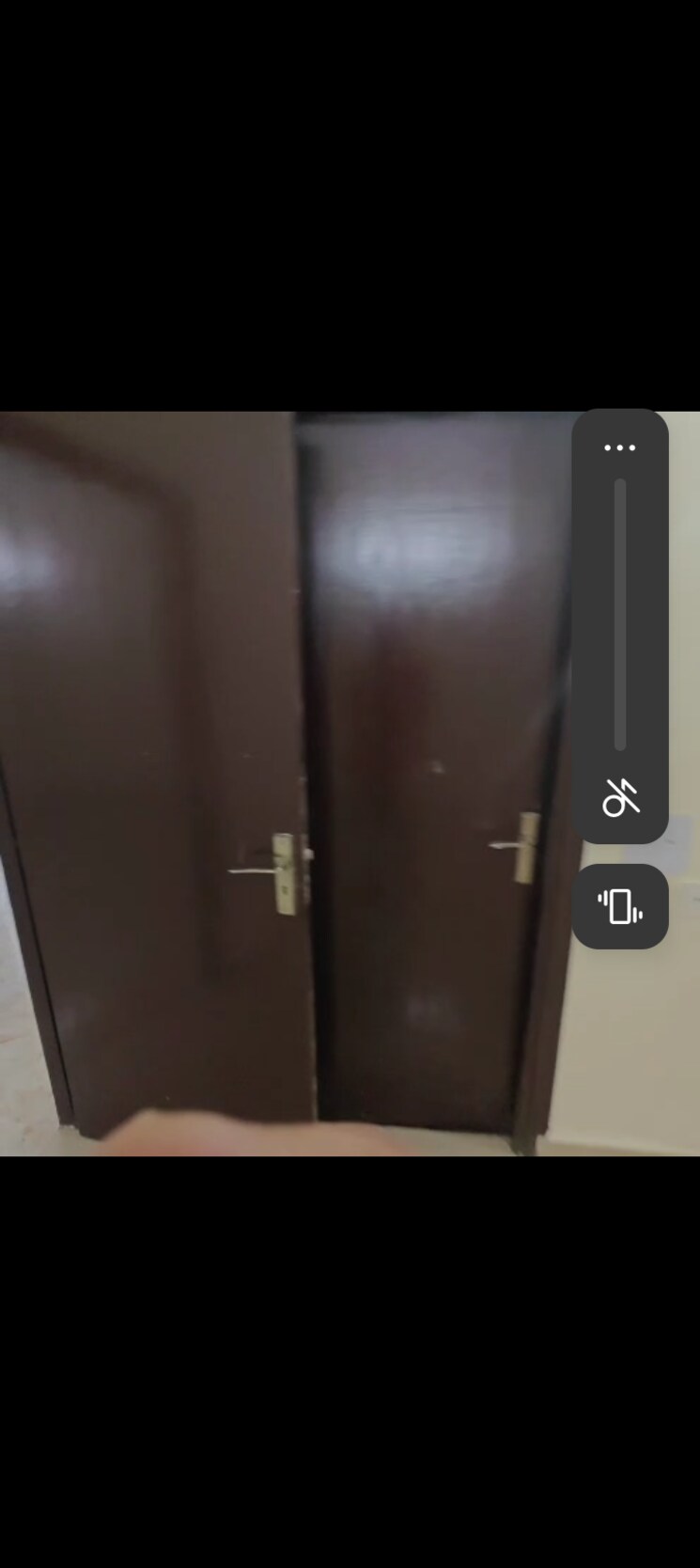Viewport: 700px width, 1568px height.
Task: Tap the muted media icon under the slider
Action: pos(620,798)
